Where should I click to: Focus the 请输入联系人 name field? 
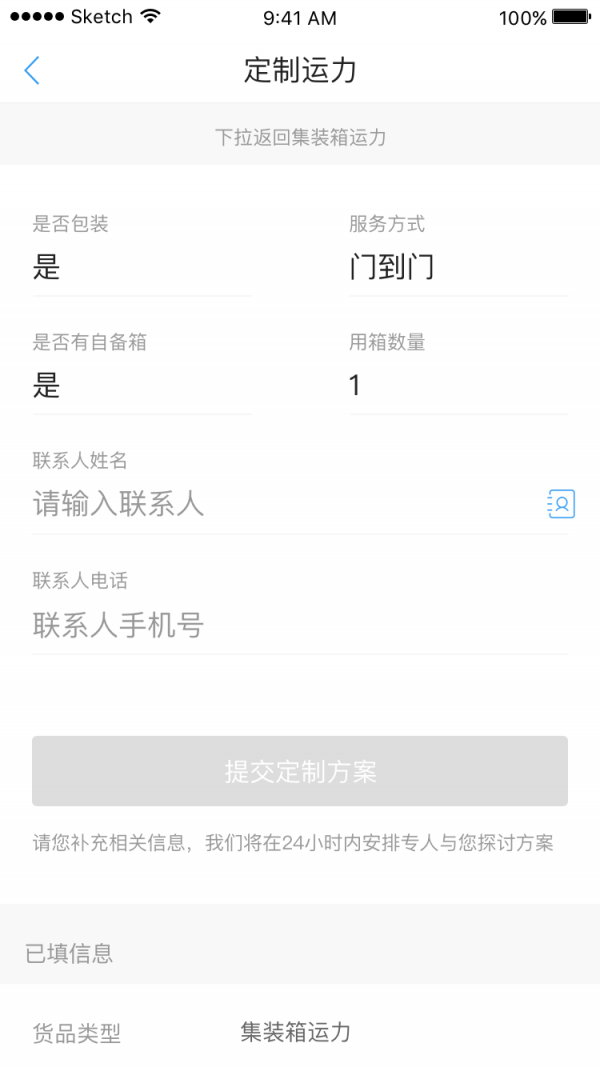coord(280,504)
